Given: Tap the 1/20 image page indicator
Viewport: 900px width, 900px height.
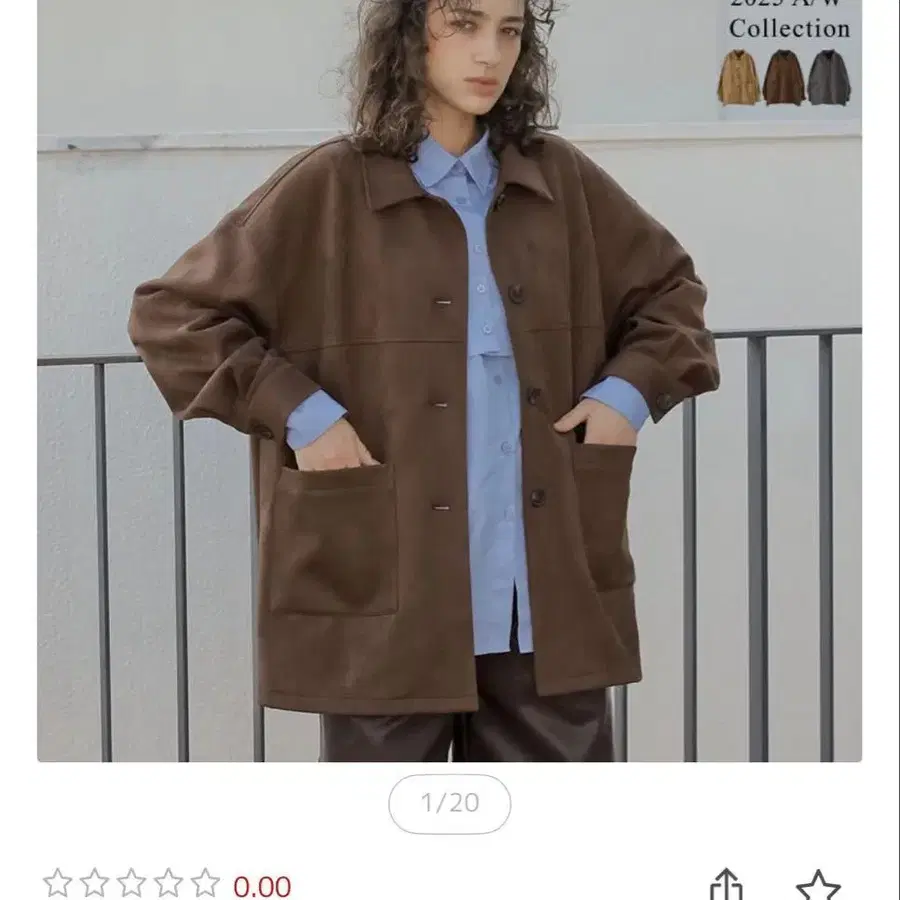Looking at the screenshot, I should coord(450,803).
